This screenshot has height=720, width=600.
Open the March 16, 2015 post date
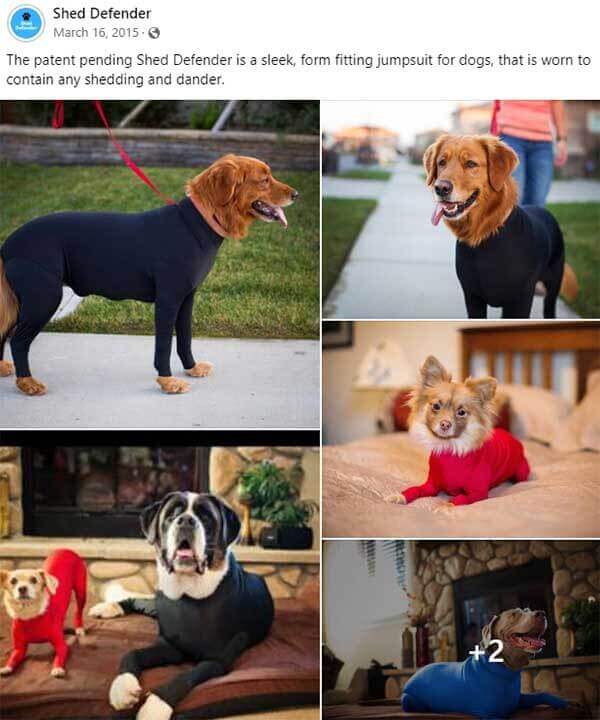[97, 32]
